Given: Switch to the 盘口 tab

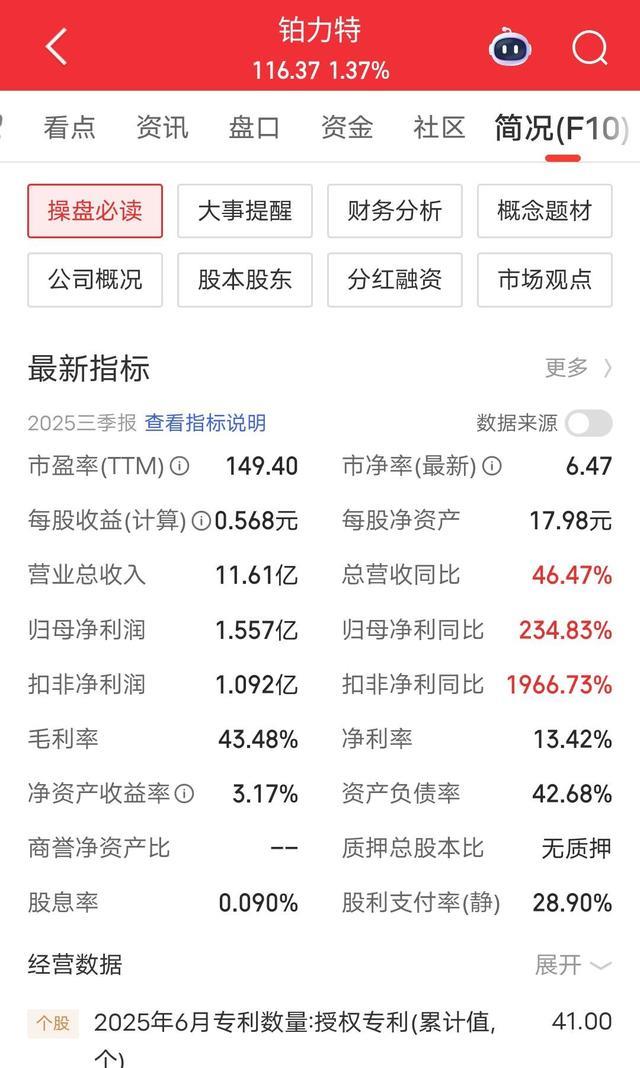Looking at the screenshot, I should point(254,128).
